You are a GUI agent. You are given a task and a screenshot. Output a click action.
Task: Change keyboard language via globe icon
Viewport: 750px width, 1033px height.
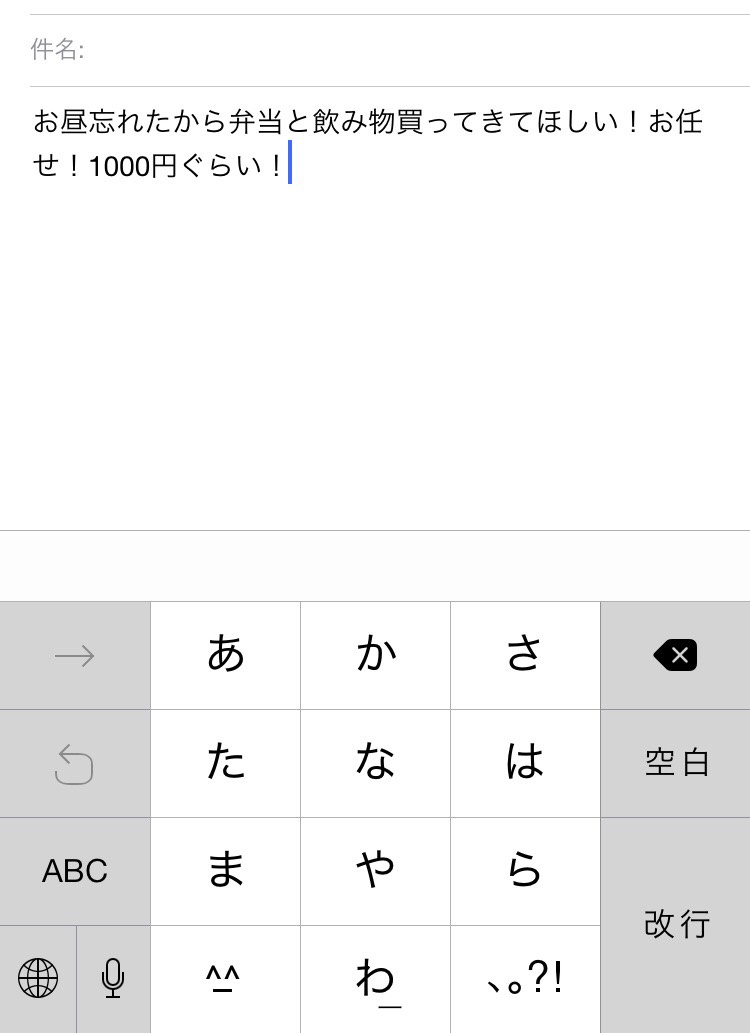[38, 978]
